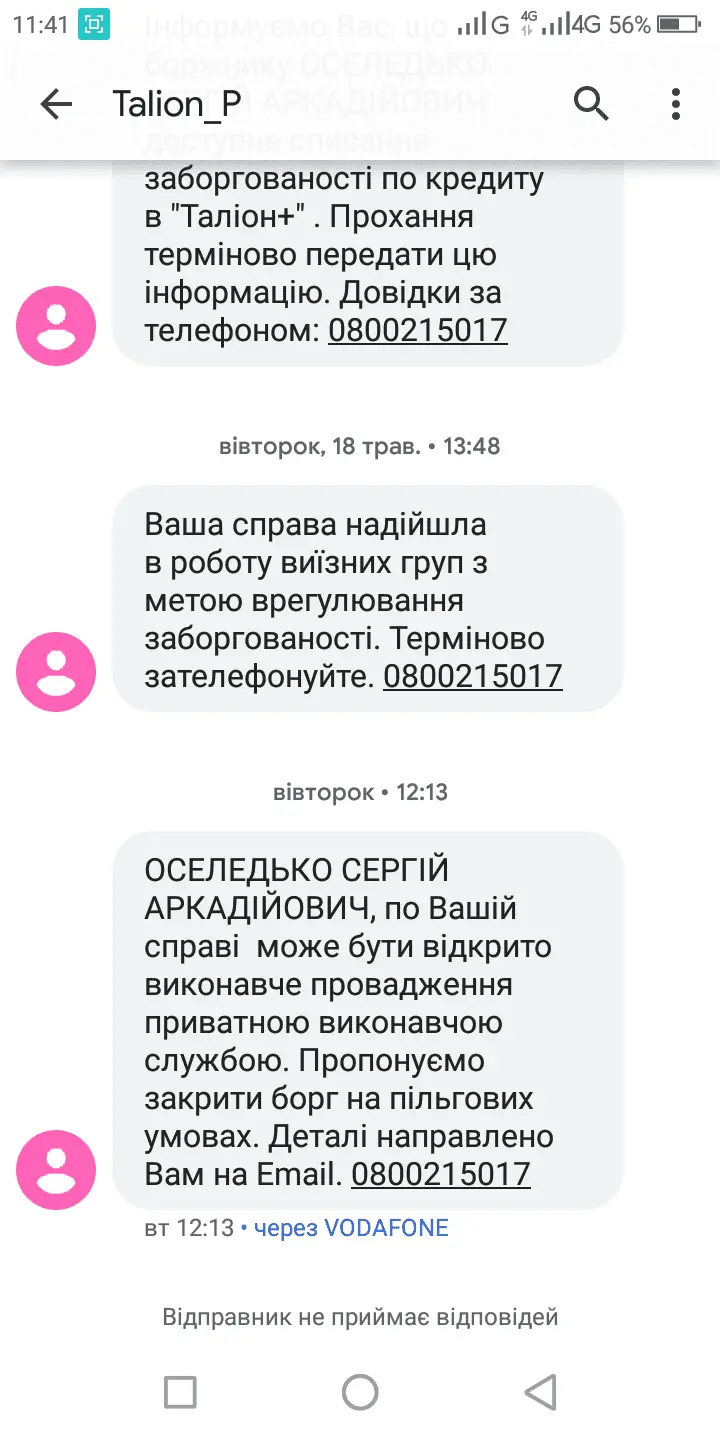
Task: Tap the system back button
Action: (x=540, y=1391)
